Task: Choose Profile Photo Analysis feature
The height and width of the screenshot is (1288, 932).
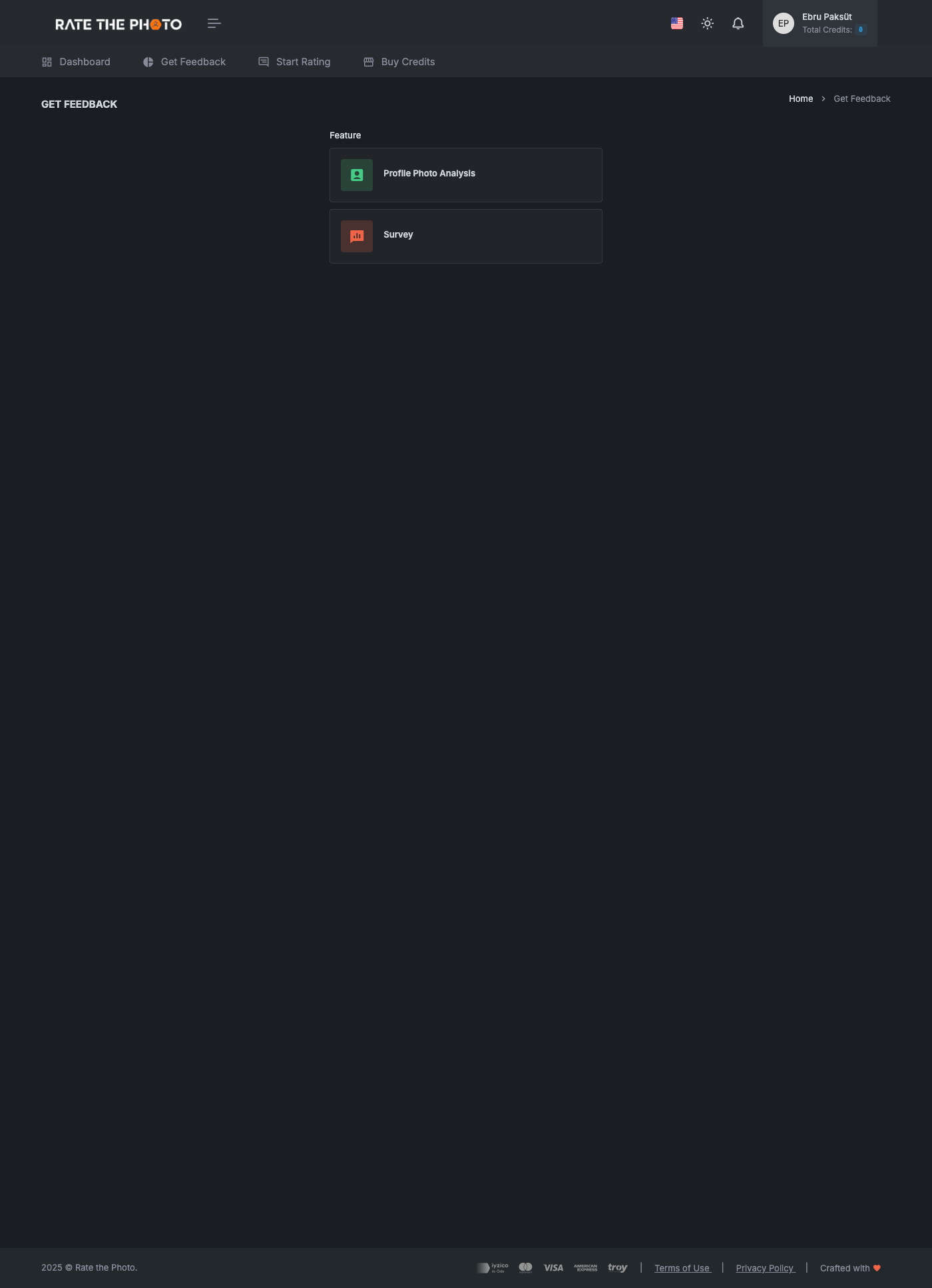Action: (x=465, y=175)
